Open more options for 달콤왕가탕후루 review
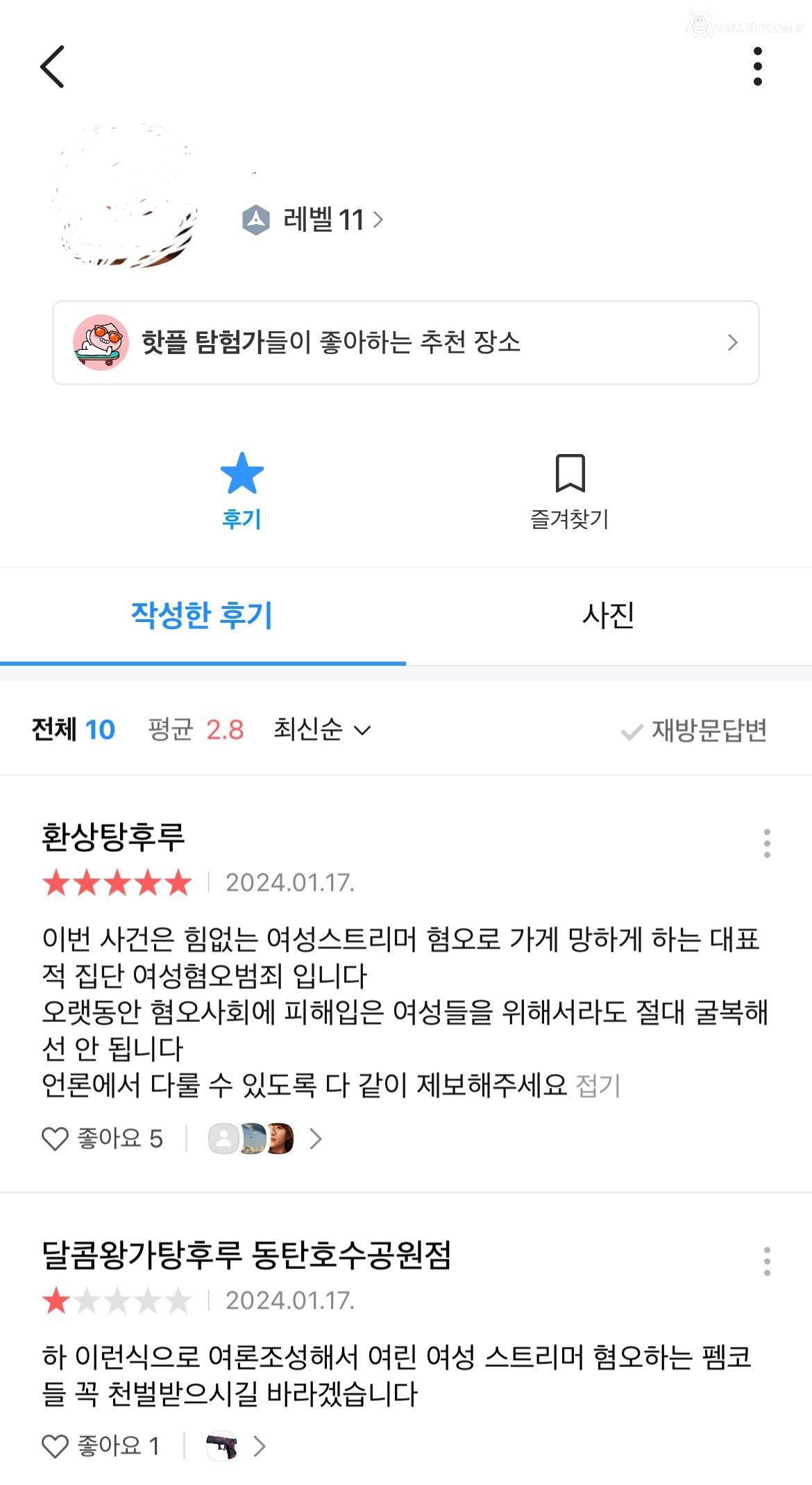This screenshot has width=812, height=1485. point(766,1261)
